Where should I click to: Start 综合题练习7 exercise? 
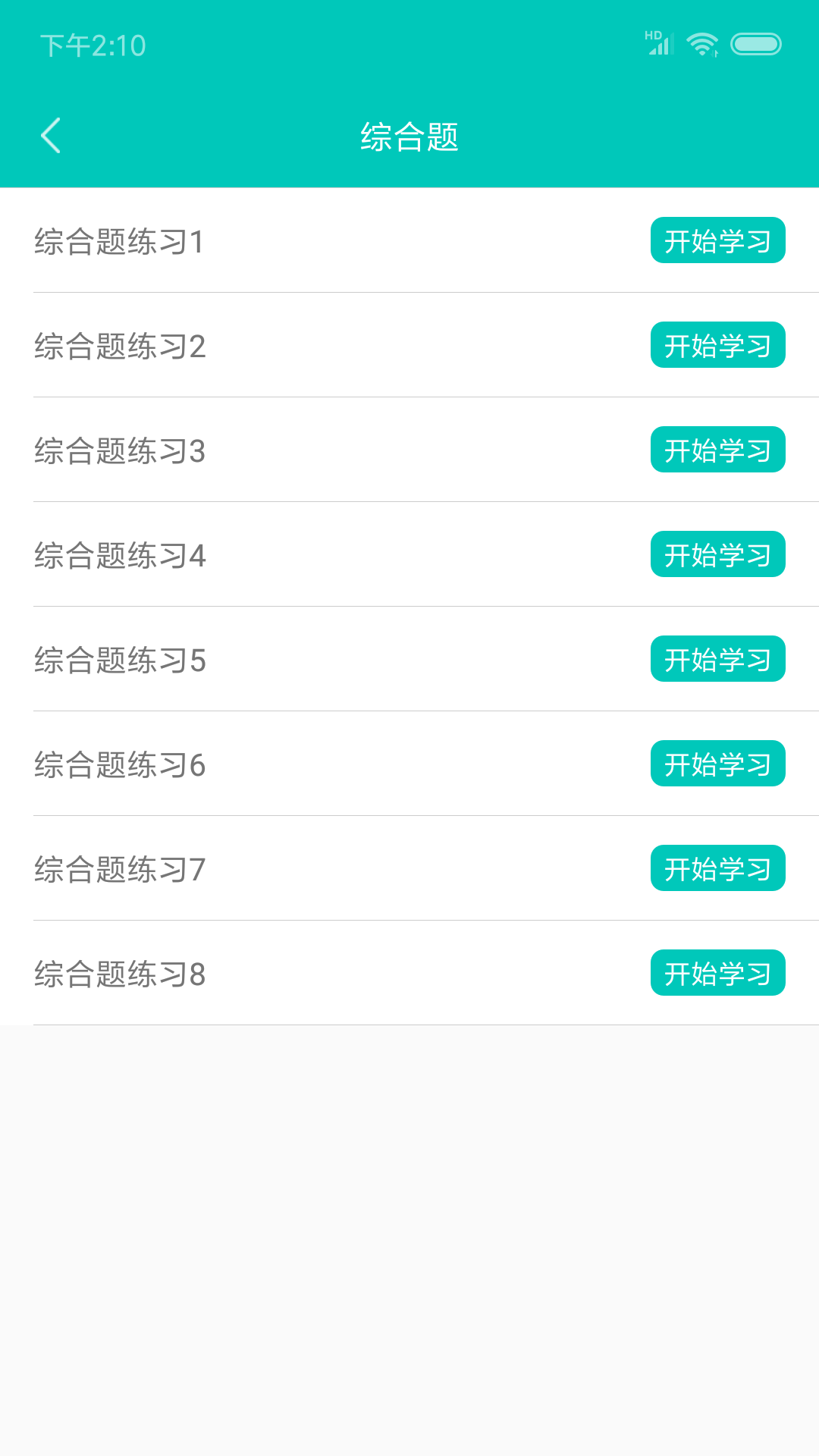[x=717, y=868]
